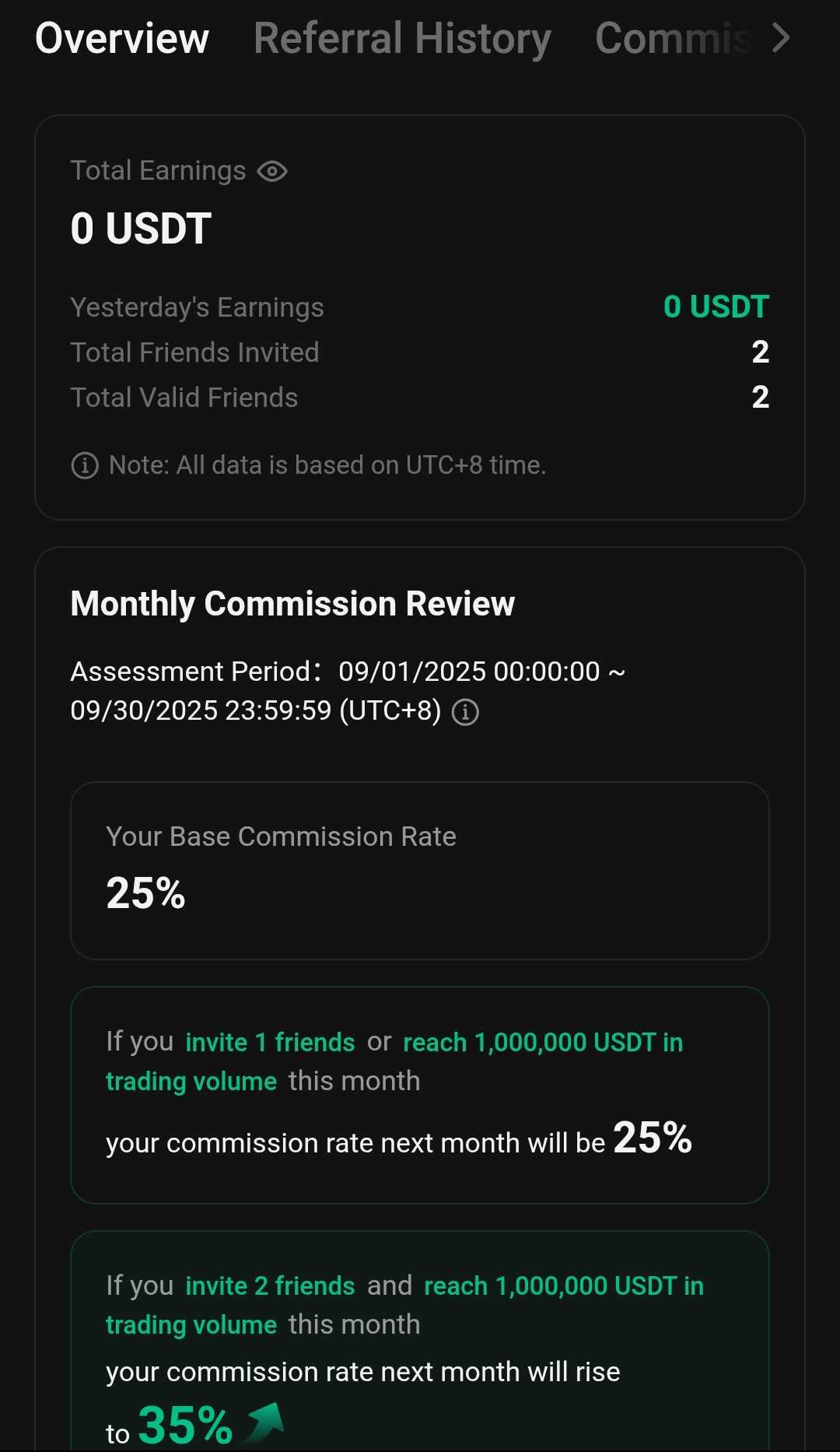Tap the arrow to reveal more tabs
The width and height of the screenshot is (840, 1452).
tap(781, 37)
